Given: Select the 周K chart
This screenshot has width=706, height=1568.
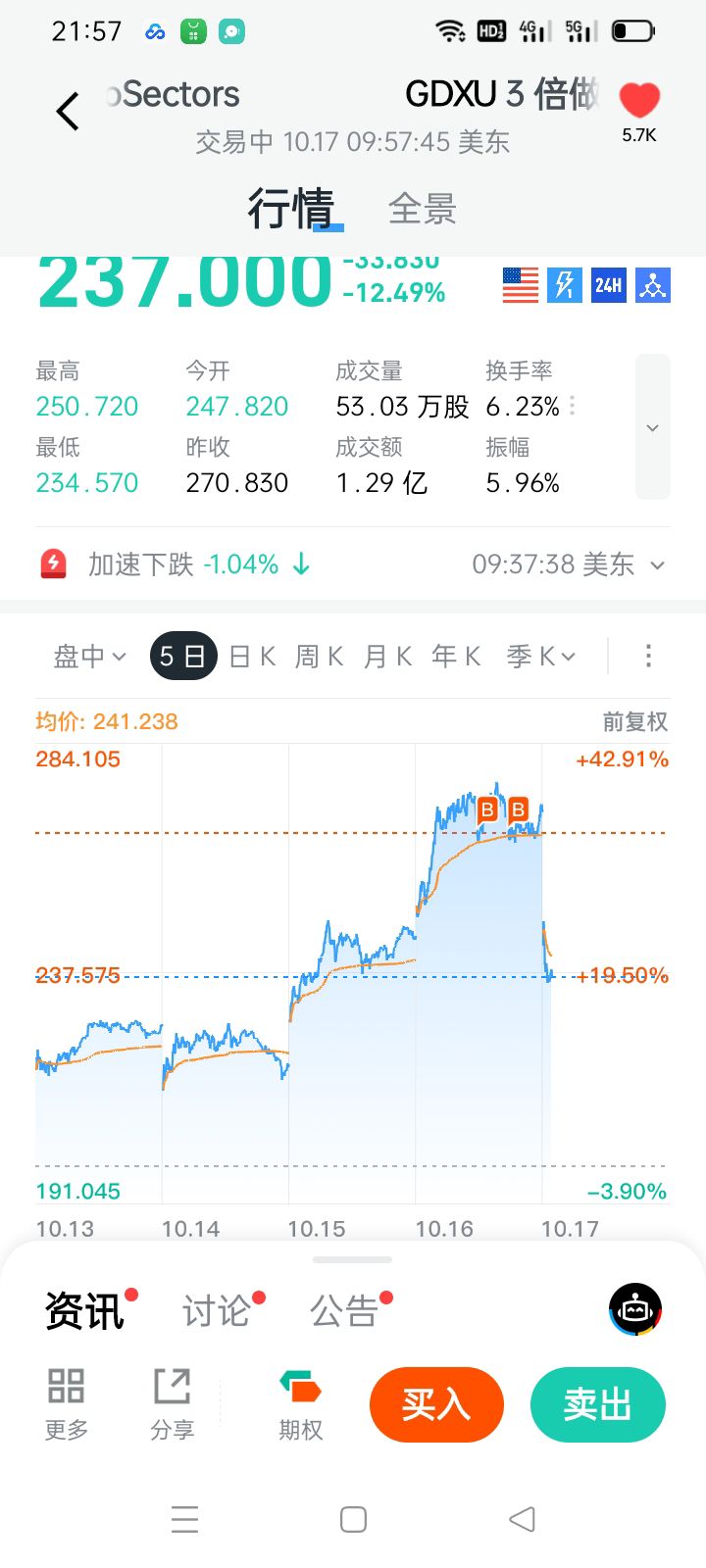Looking at the screenshot, I should [319, 657].
